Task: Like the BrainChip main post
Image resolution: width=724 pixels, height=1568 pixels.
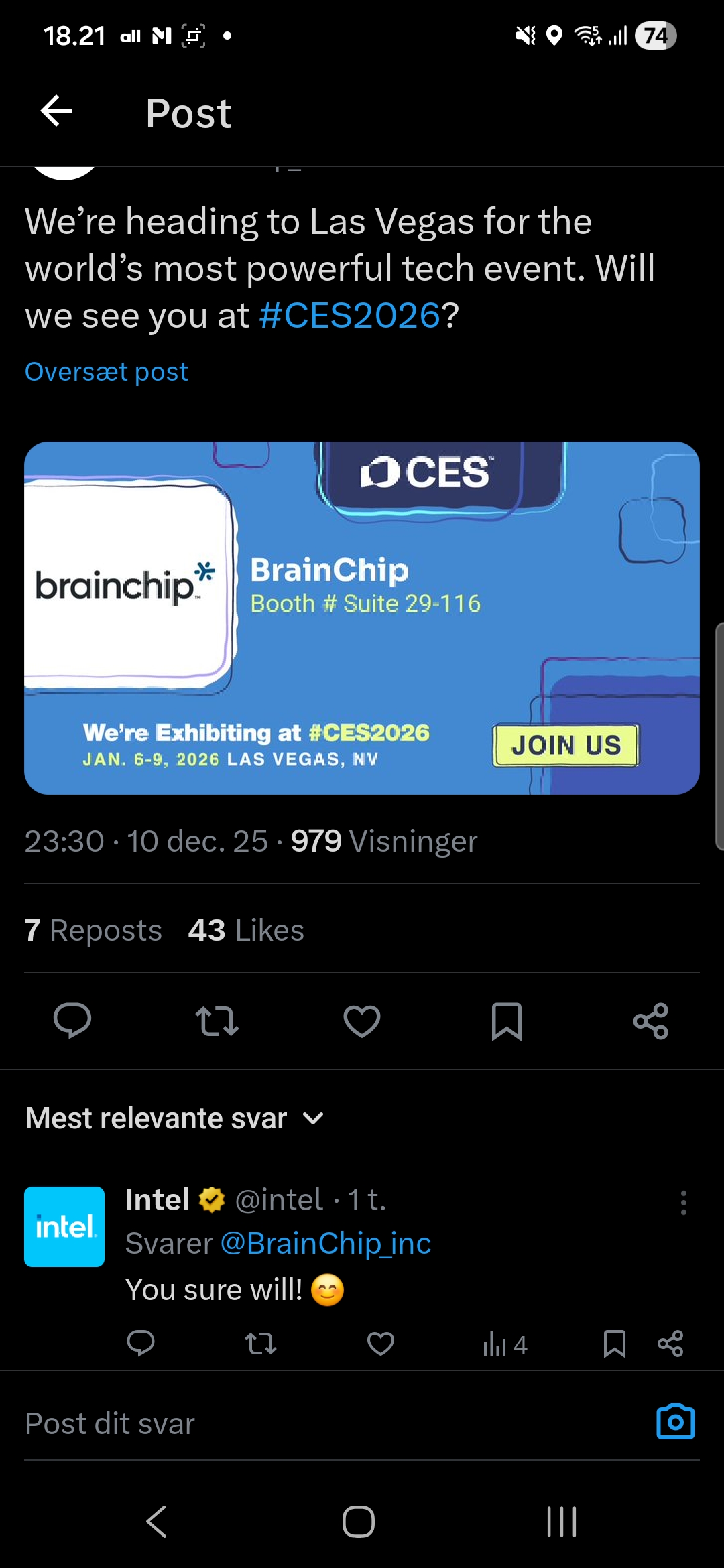Action: [362, 1021]
